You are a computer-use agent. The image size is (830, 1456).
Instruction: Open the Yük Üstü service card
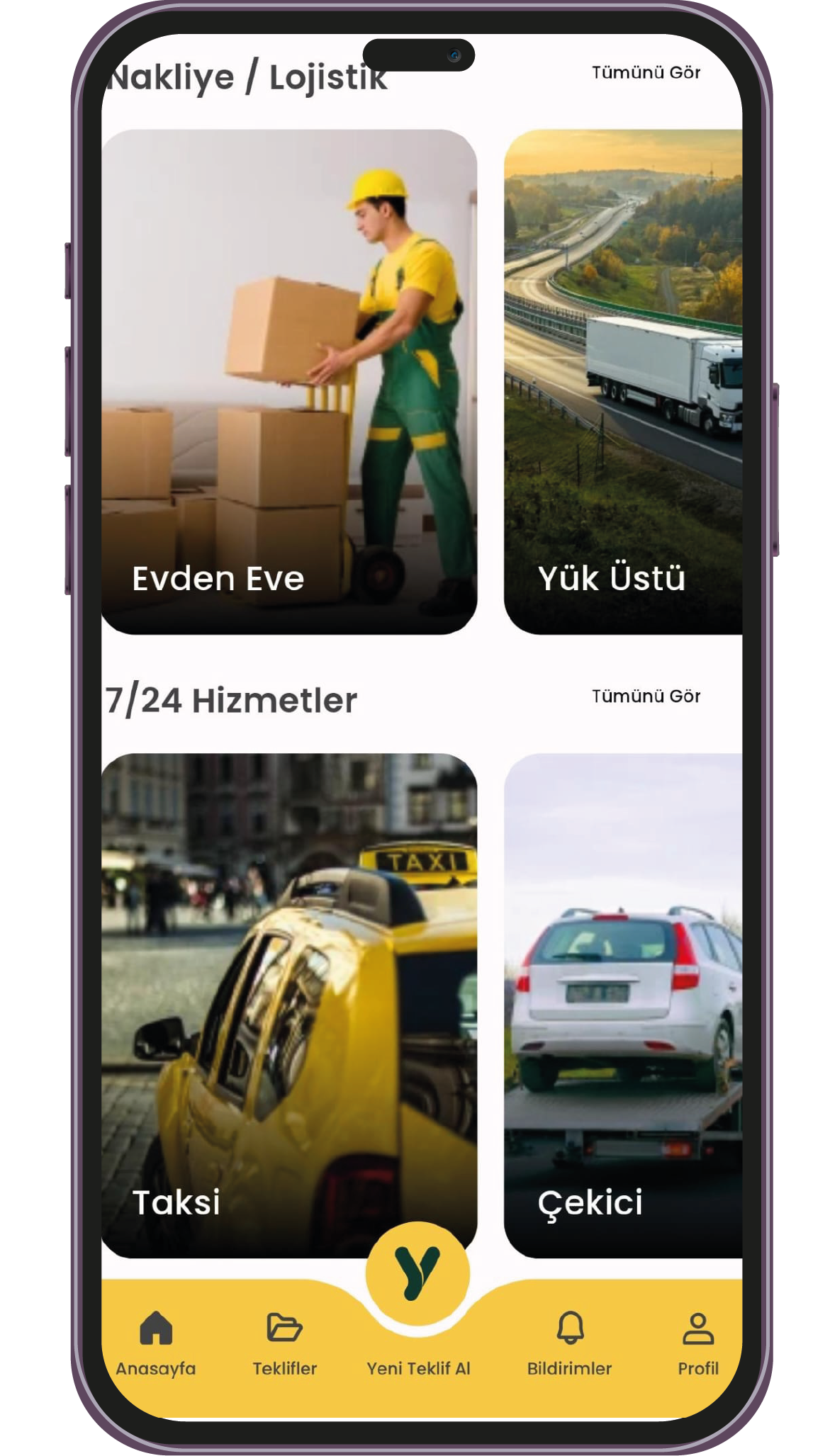pos(622,381)
